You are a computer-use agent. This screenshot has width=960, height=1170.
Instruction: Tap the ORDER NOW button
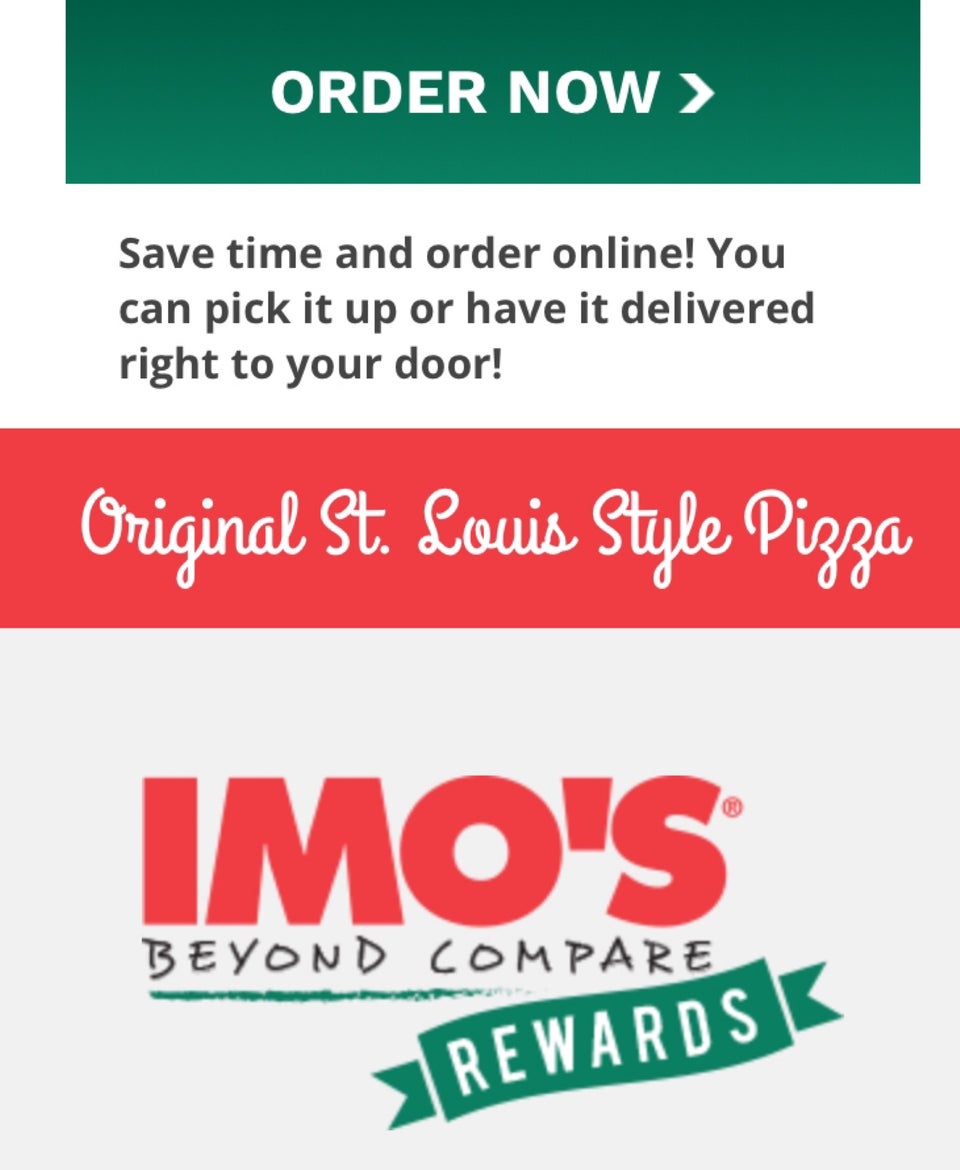click(x=492, y=92)
